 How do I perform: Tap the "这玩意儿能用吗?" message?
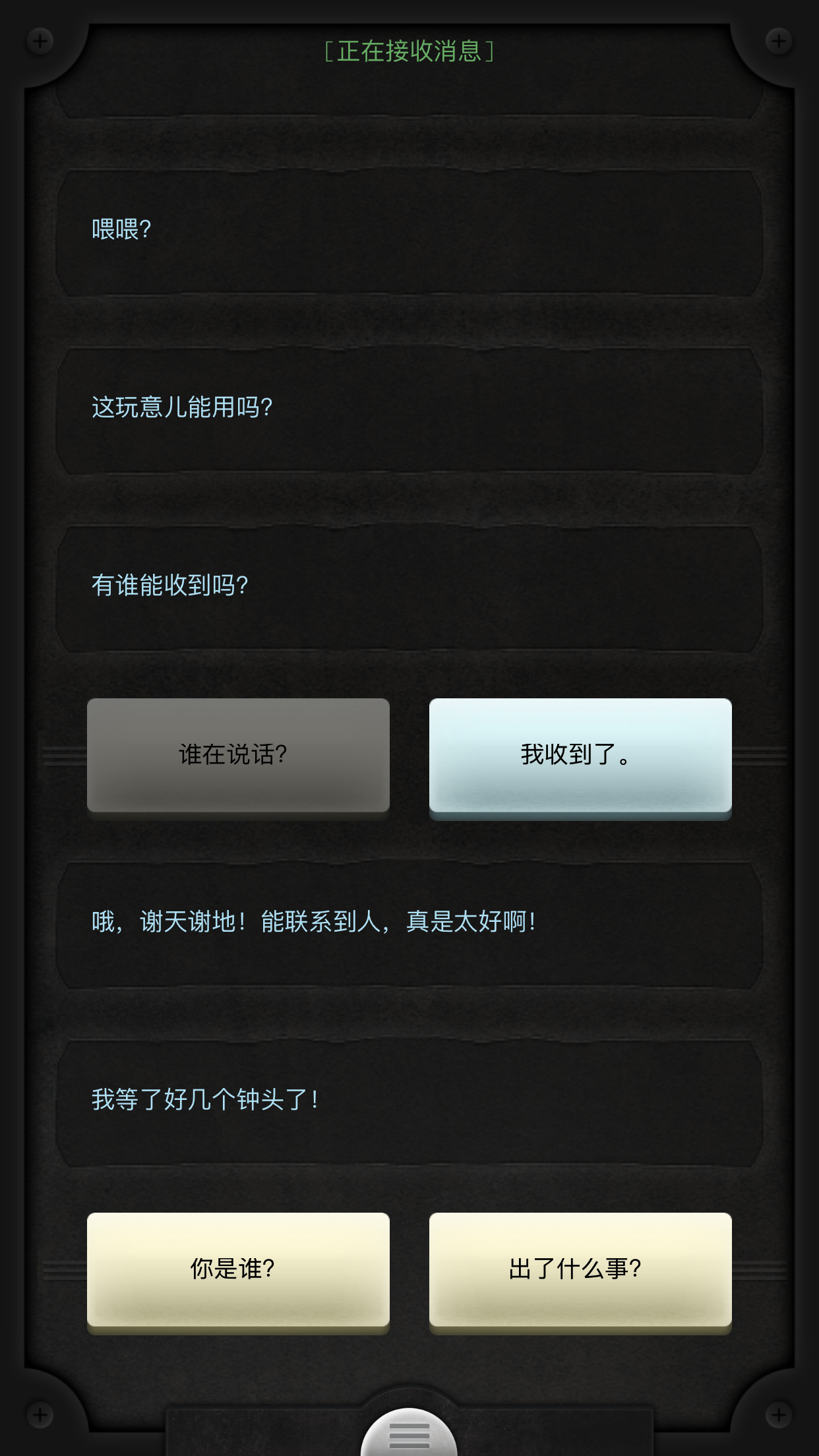coord(409,408)
